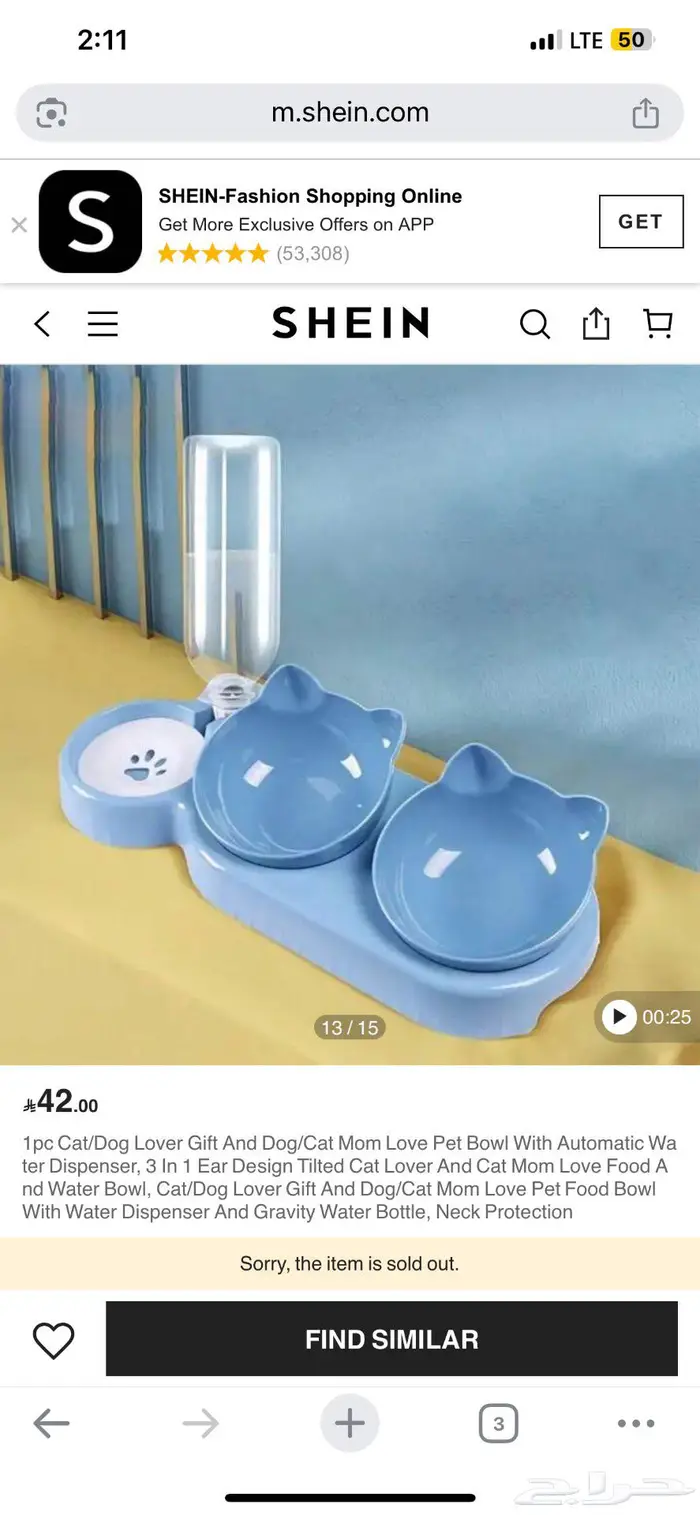Play the 00:25 product video
This screenshot has width=700, height=1515.
pyautogui.click(x=620, y=1017)
